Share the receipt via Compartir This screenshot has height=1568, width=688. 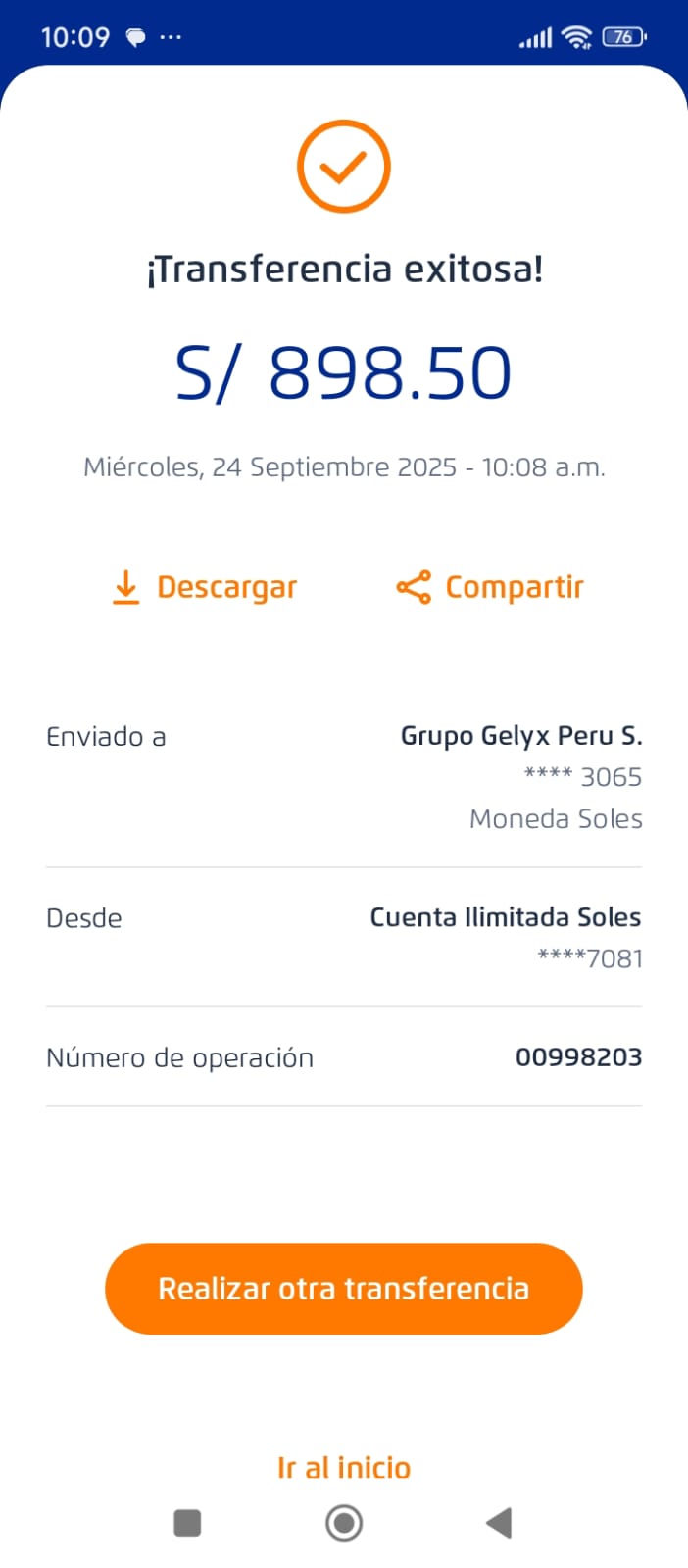point(490,587)
